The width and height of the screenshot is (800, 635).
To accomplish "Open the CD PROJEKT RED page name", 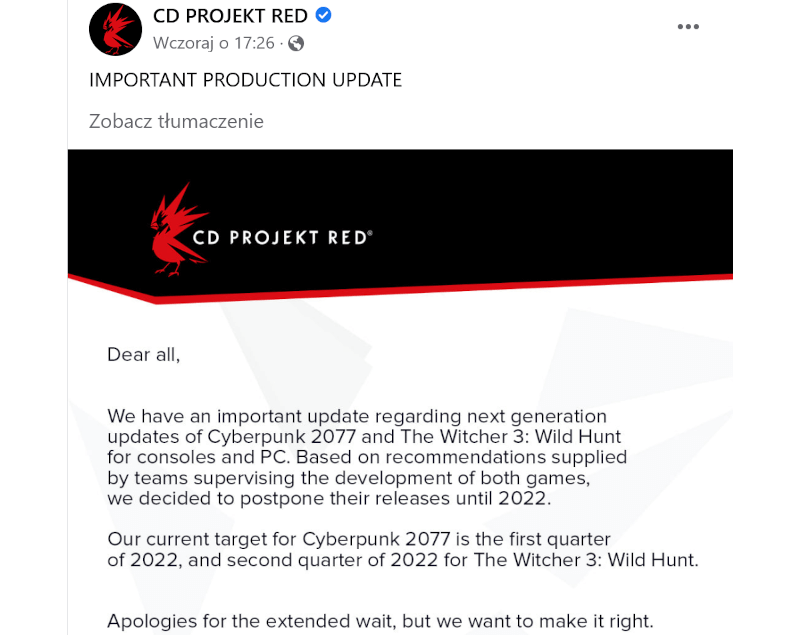I will coord(230,15).
